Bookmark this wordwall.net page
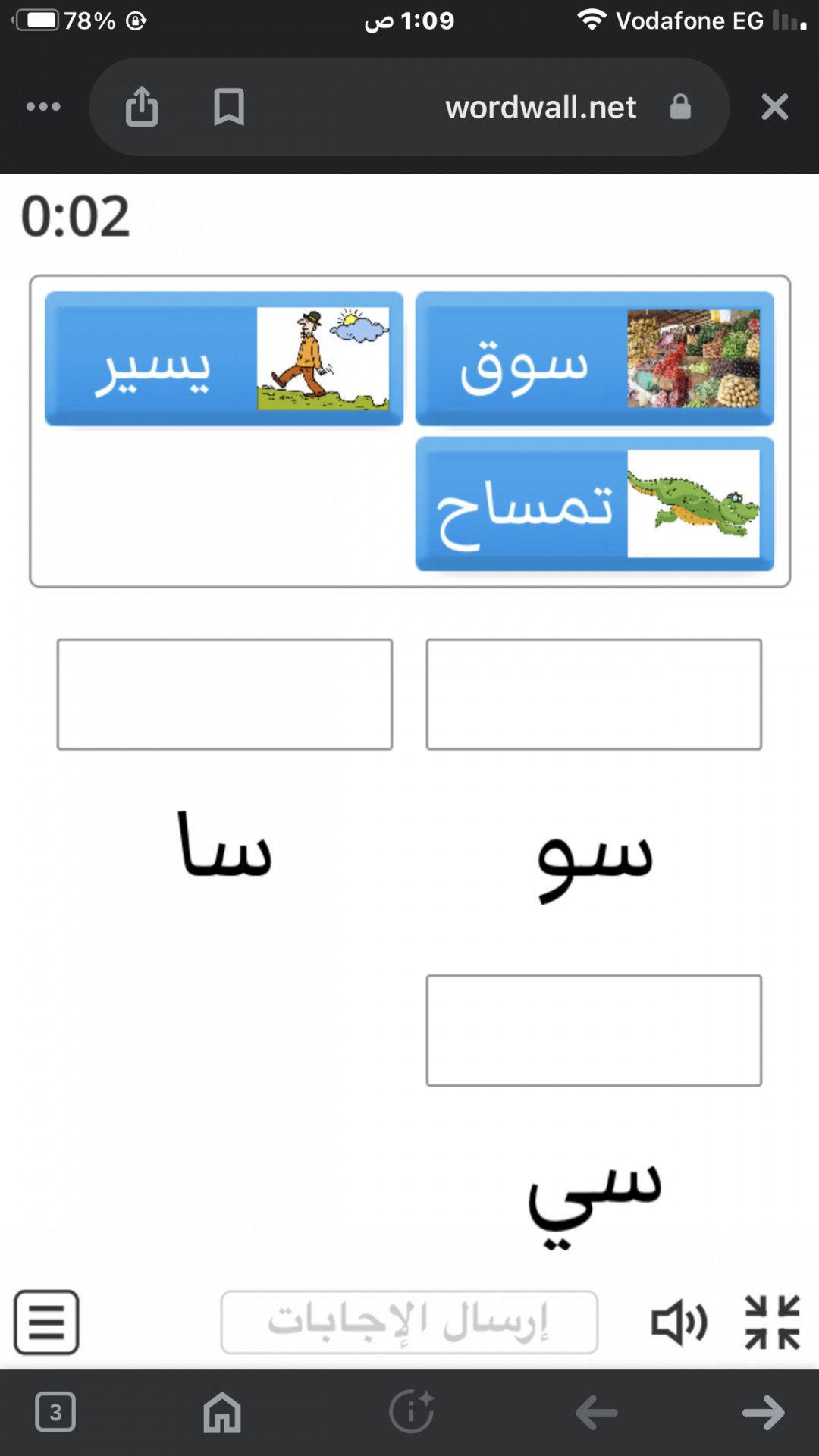Image resolution: width=819 pixels, height=1456 pixels. click(x=228, y=107)
